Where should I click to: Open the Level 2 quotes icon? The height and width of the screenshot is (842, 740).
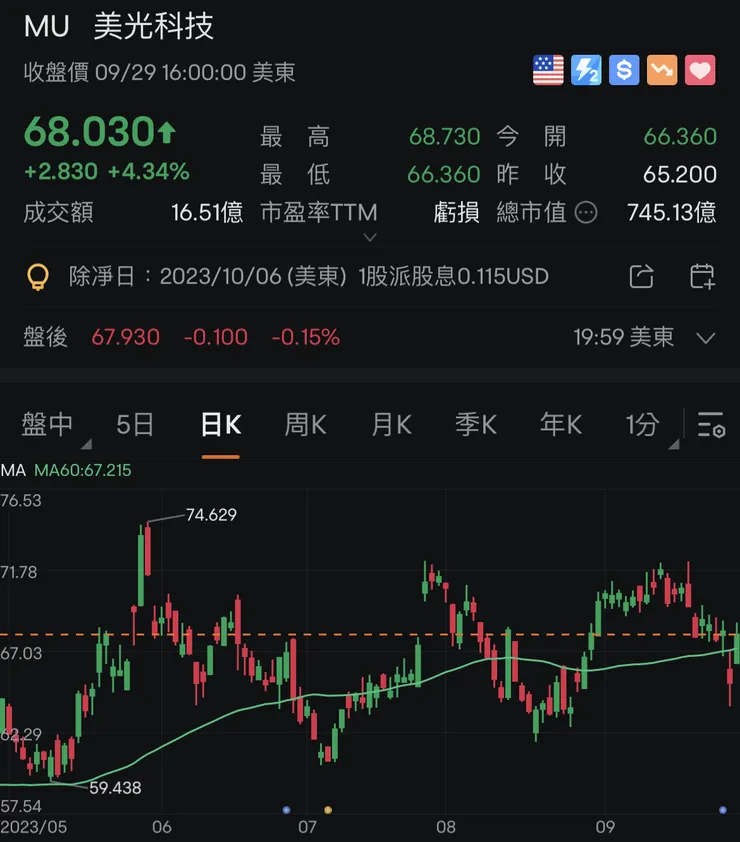click(586, 70)
